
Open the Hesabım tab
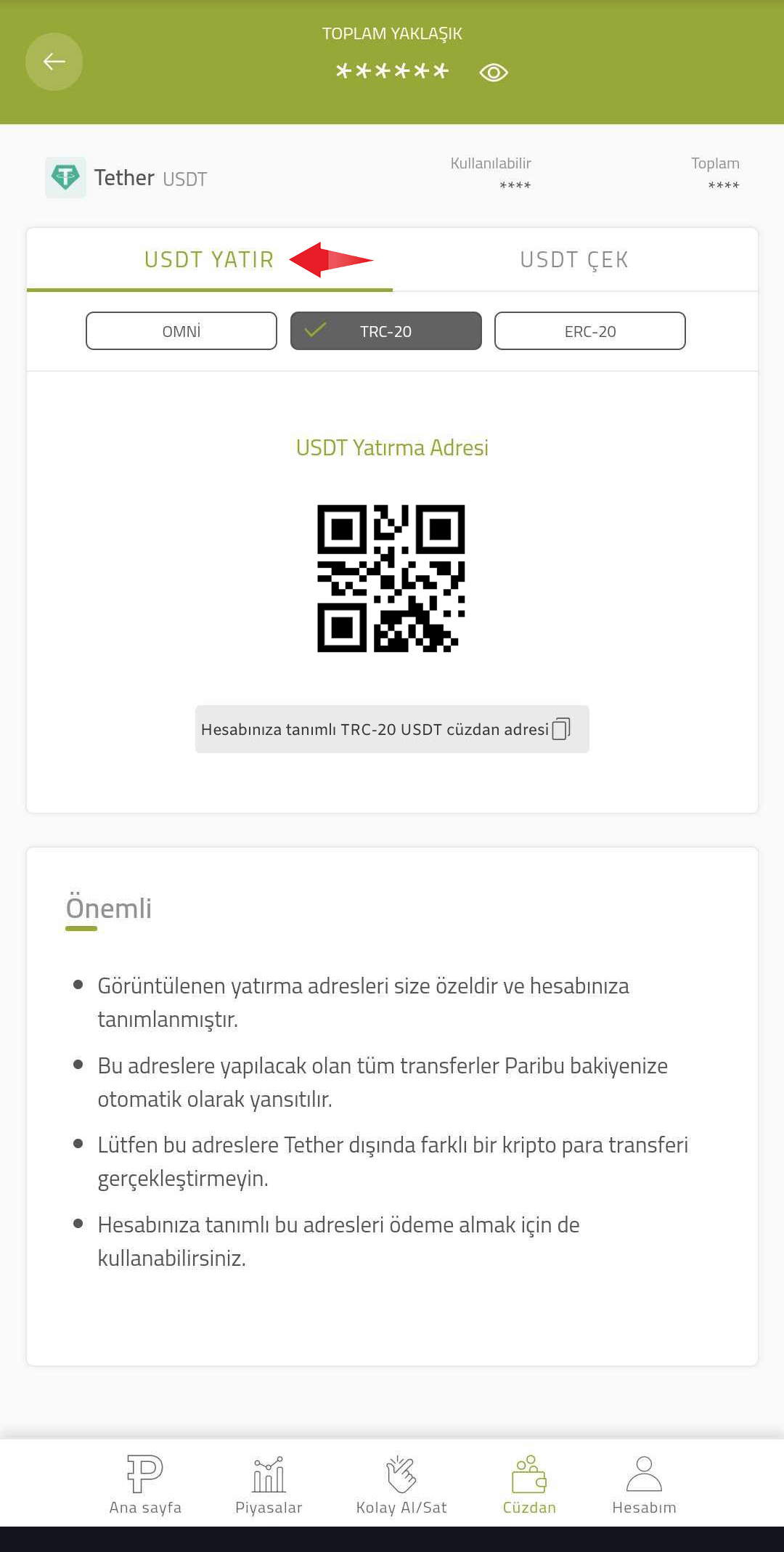[644, 1485]
